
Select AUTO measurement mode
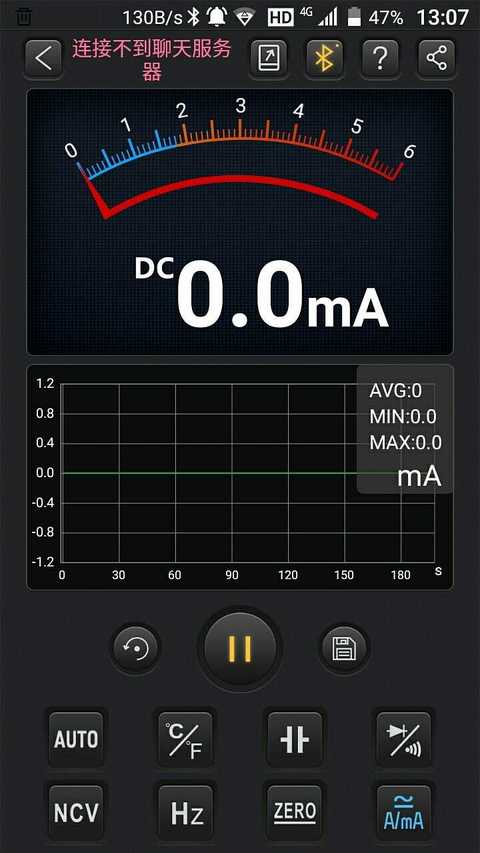coord(76,739)
